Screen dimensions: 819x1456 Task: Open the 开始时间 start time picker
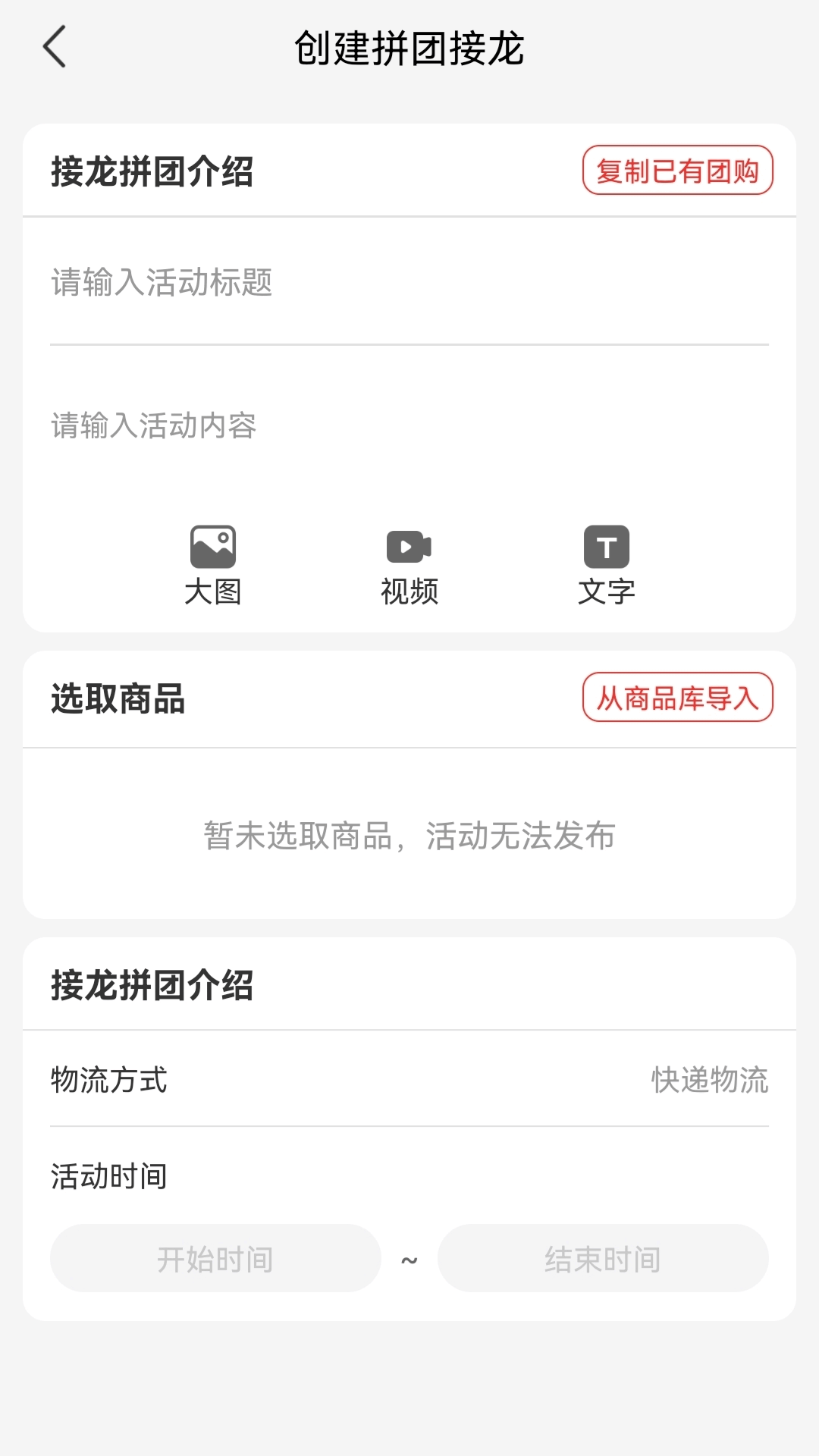[x=215, y=1257]
